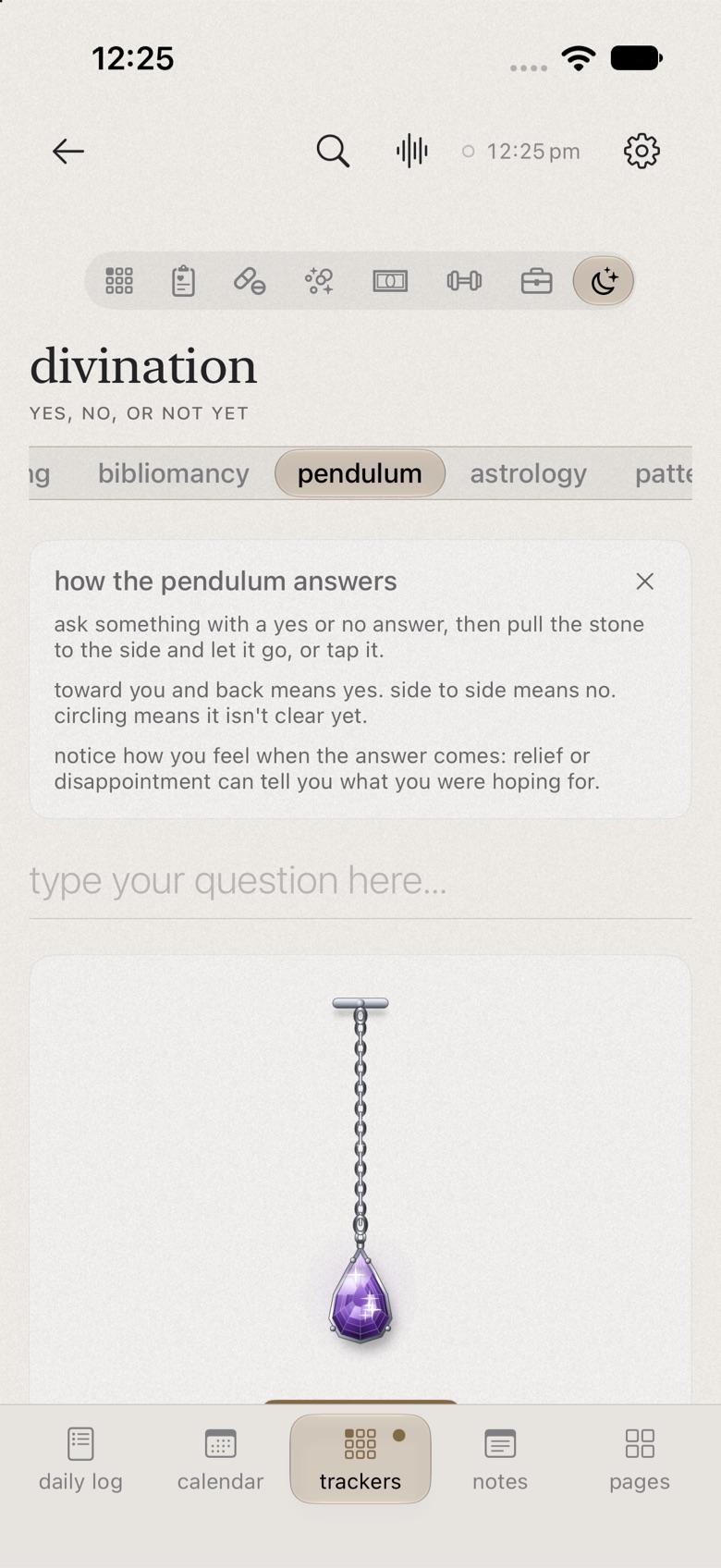
Task: Select the grid tracker category icon
Action: click(x=119, y=281)
